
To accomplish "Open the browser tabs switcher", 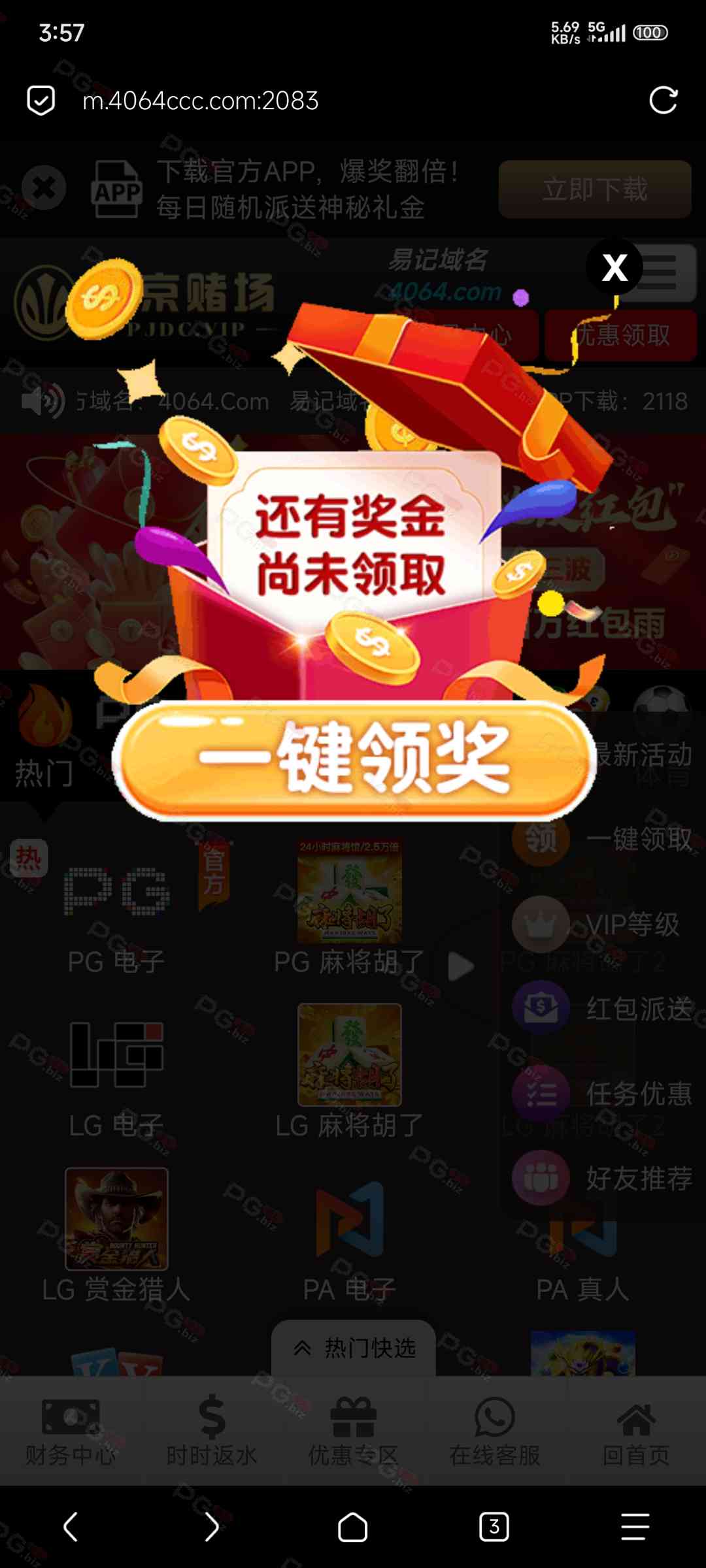I will [494, 1527].
